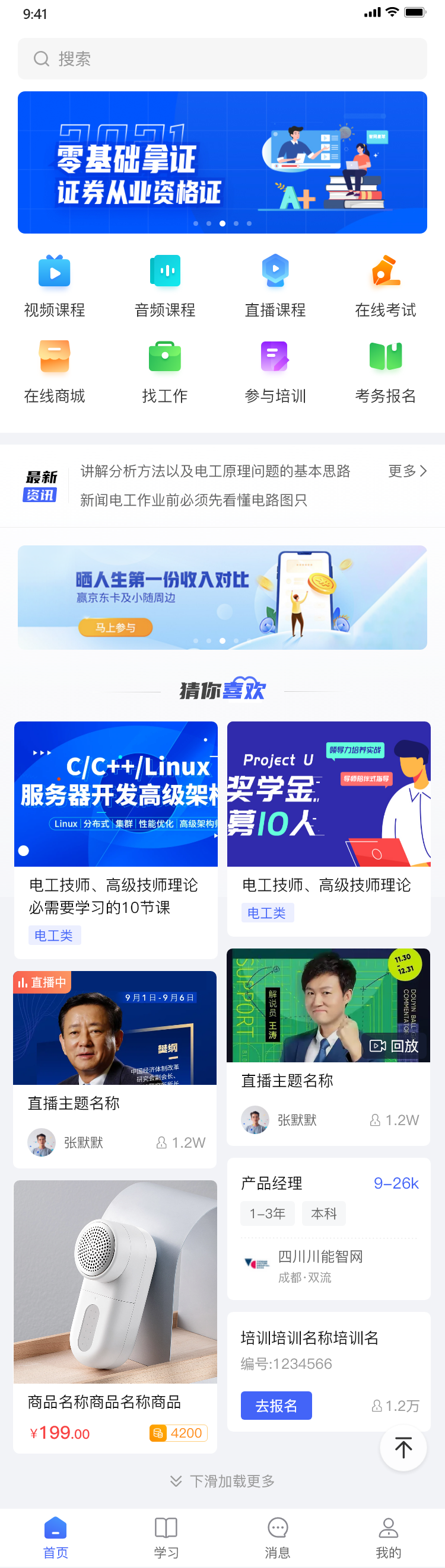The height and width of the screenshot is (1568, 445).
Task: View the 产品经理 job posting
Action: coord(329,1228)
